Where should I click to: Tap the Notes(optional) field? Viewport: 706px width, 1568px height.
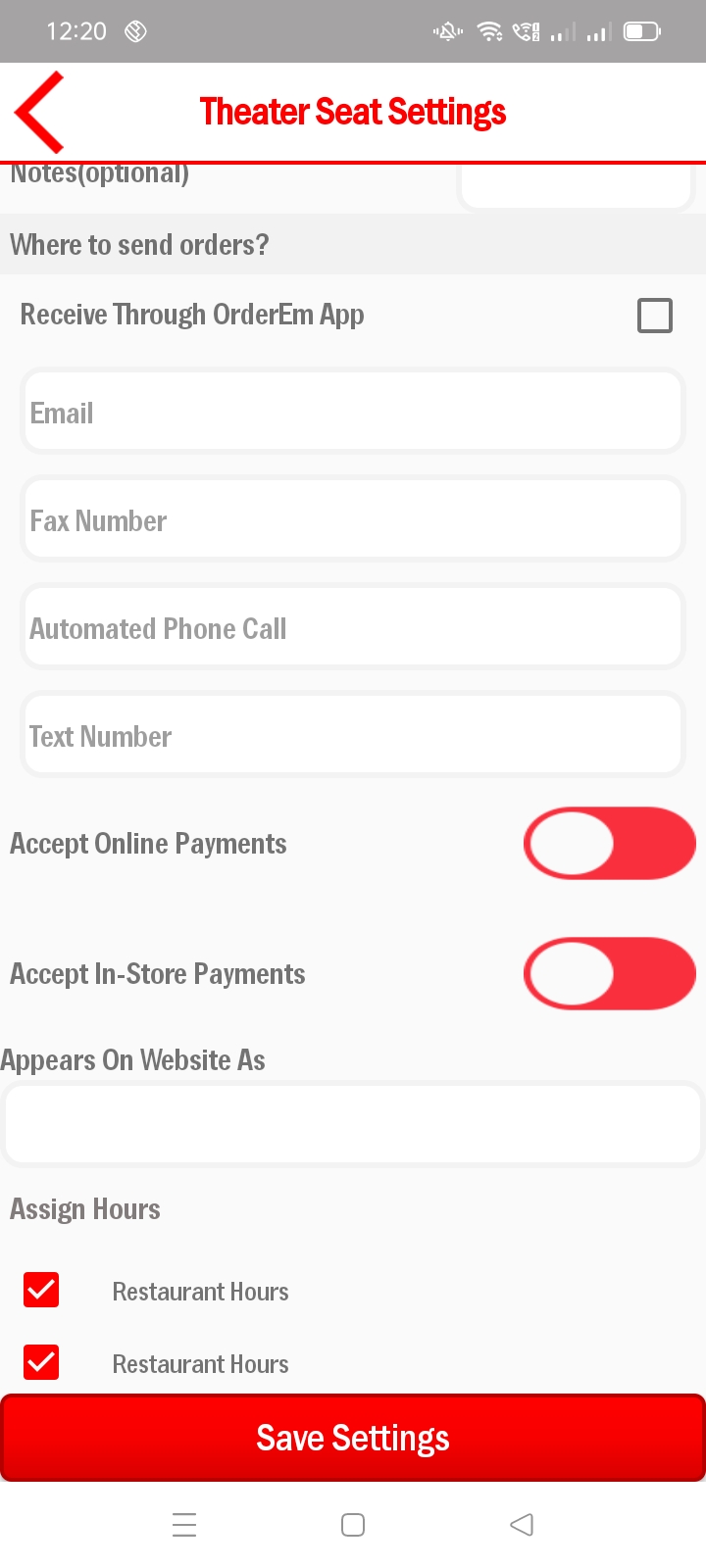click(x=576, y=185)
